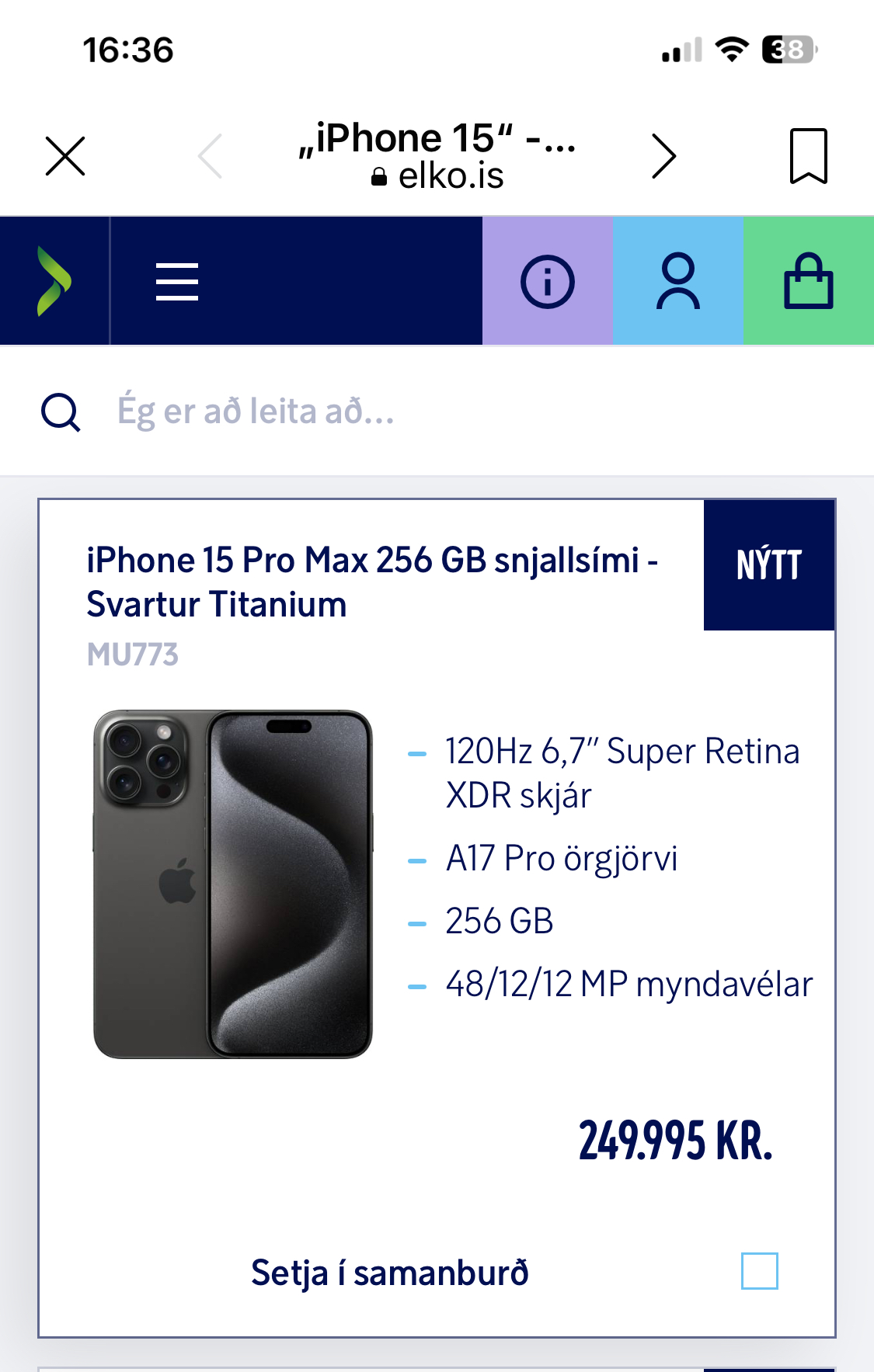The height and width of the screenshot is (1372, 874).
Task: Go to the Elko home logo
Action: [54, 281]
